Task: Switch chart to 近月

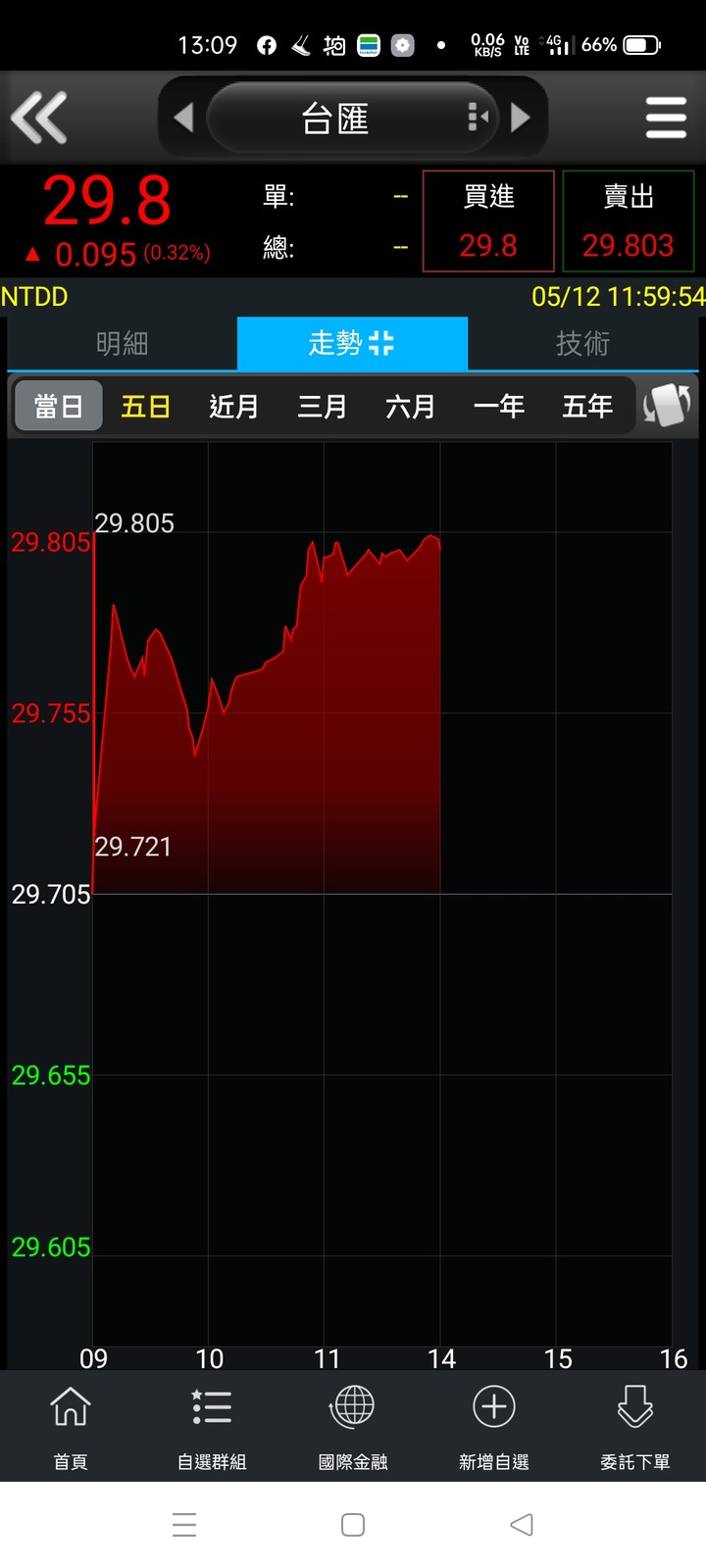Action: [x=234, y=406]
